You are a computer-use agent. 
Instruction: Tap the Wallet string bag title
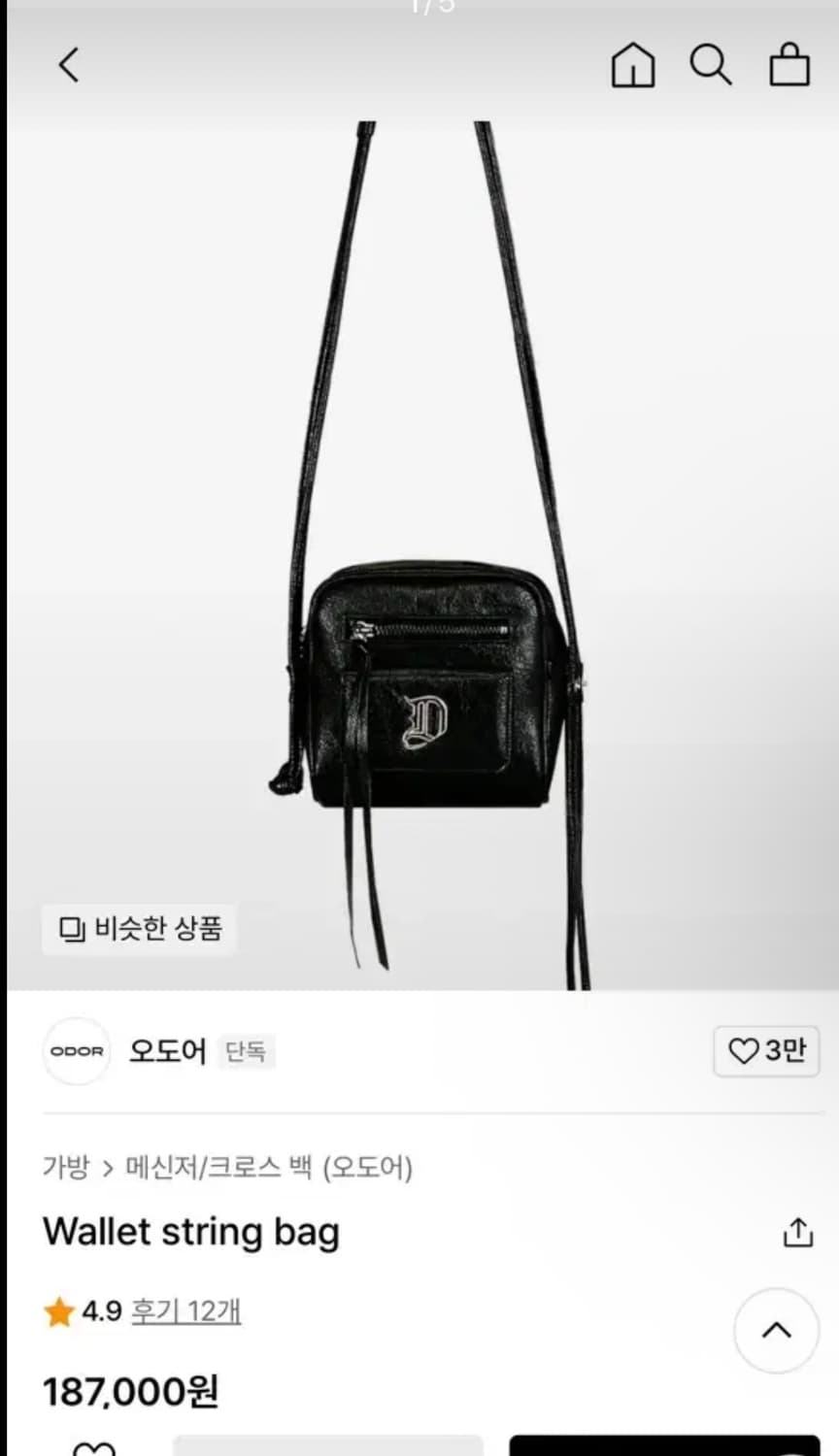click(191, 1232)
